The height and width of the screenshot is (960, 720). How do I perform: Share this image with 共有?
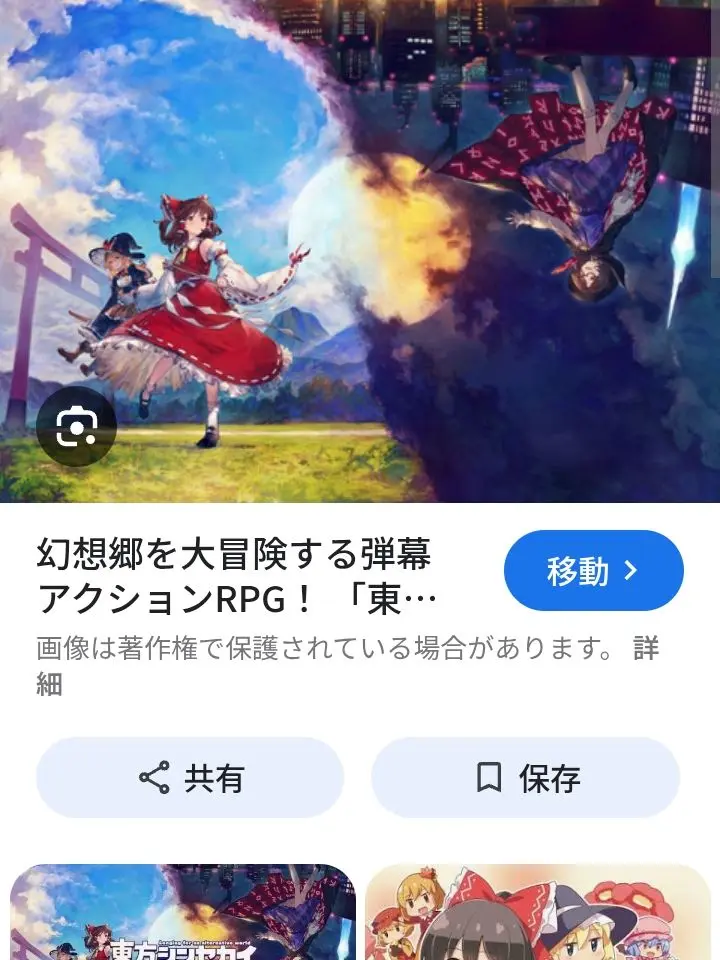click(190, 778)
